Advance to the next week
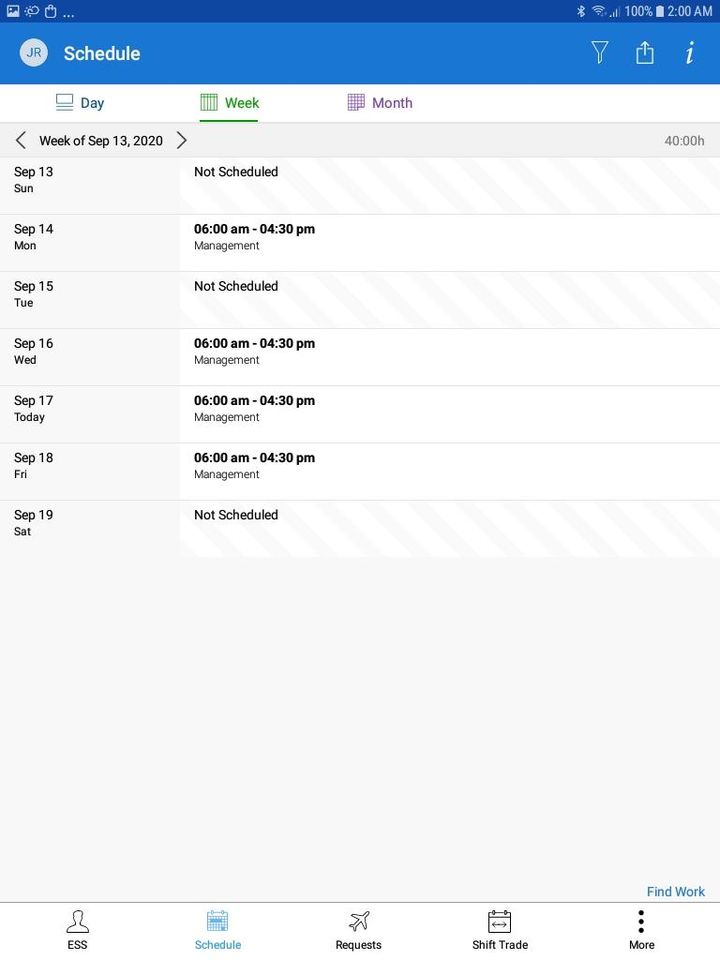This screenshot has height=960, width=720. (x=182, y=140)
